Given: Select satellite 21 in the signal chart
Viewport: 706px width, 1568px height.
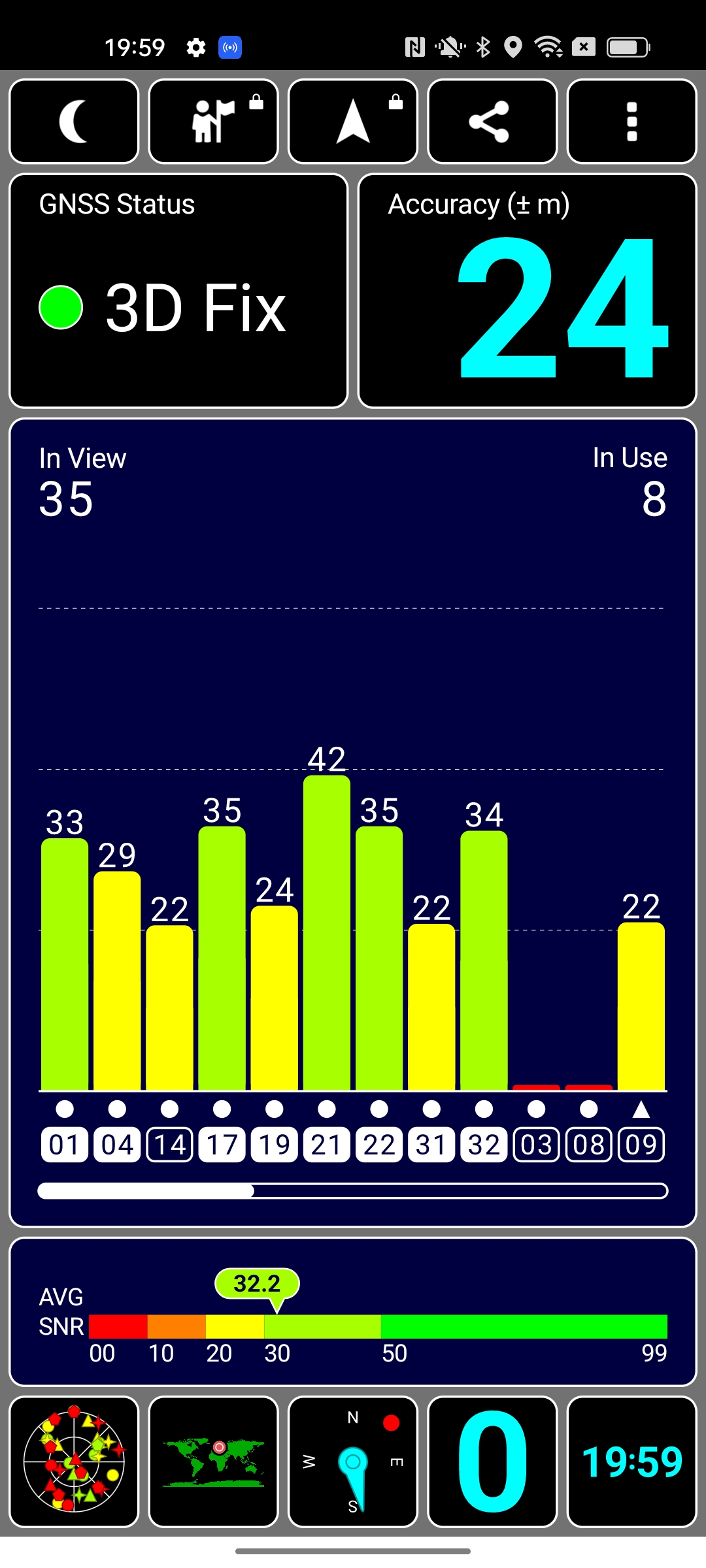Looking at the screenshot, I should point(326,1145).
